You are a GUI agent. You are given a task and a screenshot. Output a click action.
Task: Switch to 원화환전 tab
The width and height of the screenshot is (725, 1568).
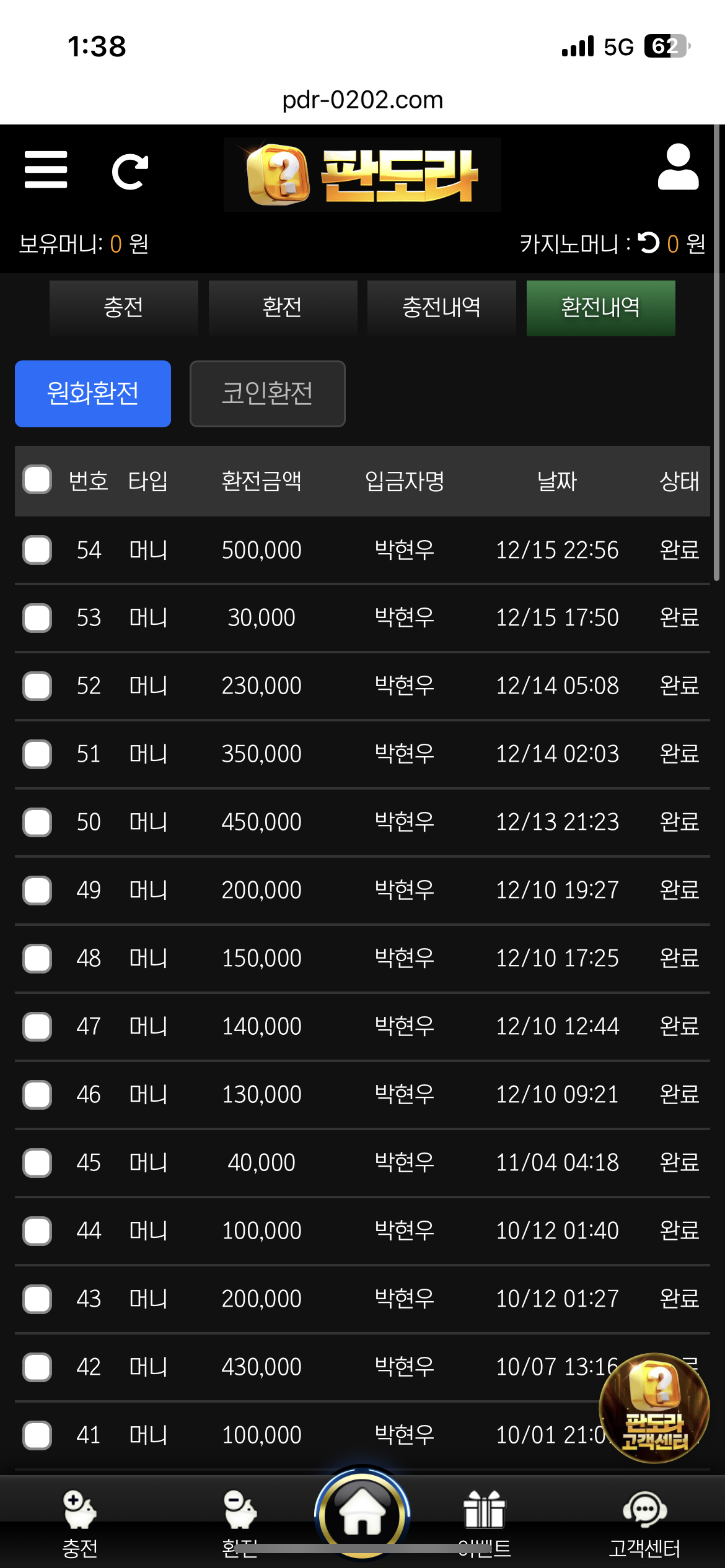coord(93,394)
